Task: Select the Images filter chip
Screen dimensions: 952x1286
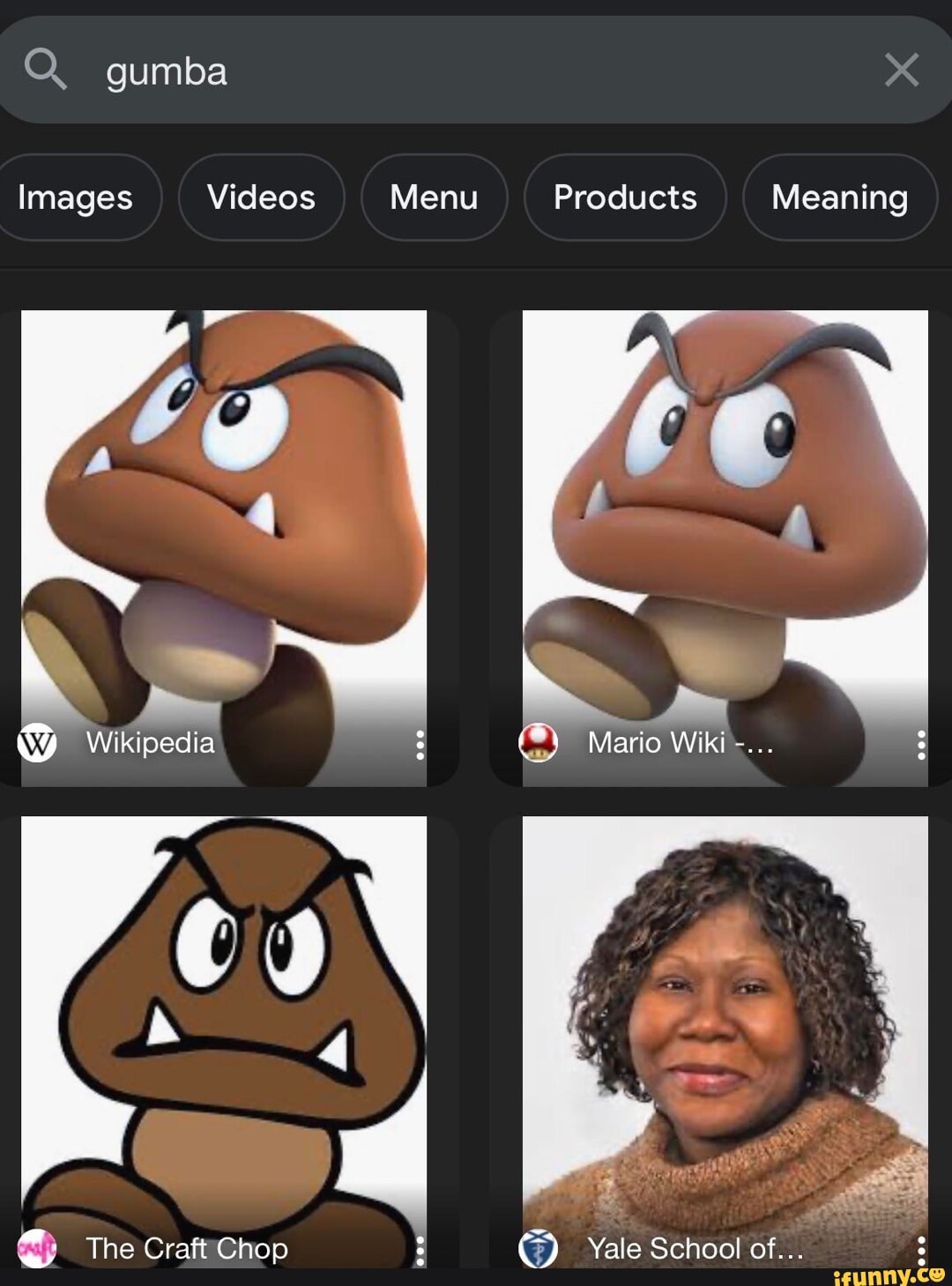Action: (x=76, y=197)
